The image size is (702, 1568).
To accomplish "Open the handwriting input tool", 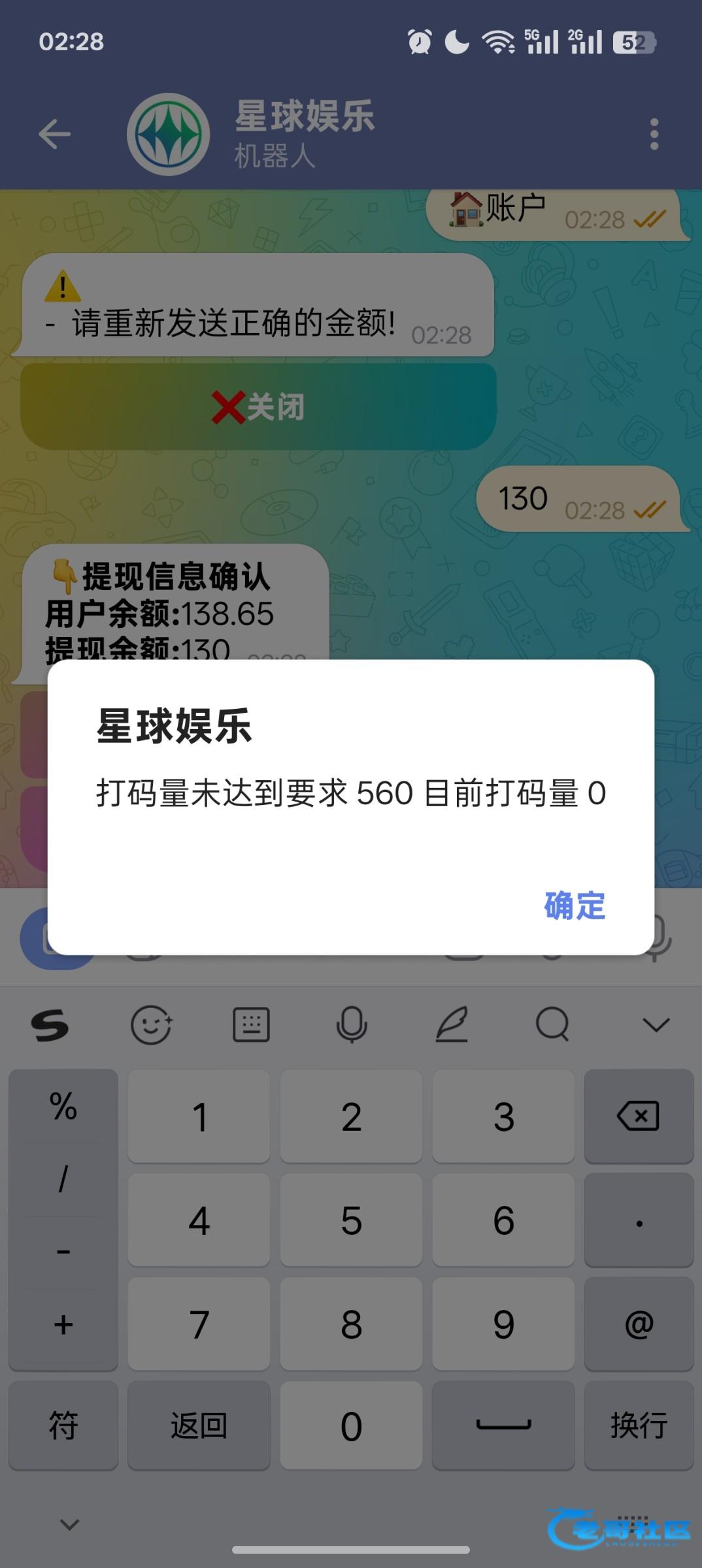I will tap(452, 1024).
